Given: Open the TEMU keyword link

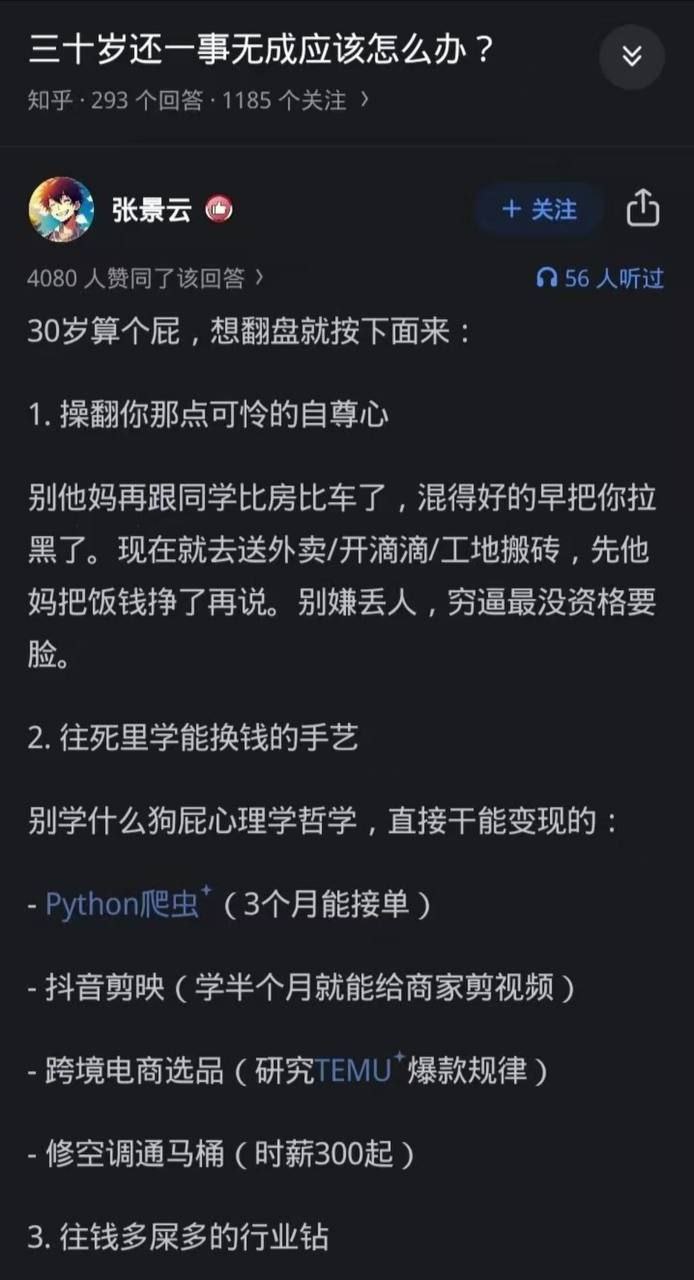Looking at the screenshot, I should (x=353, y=1070).
